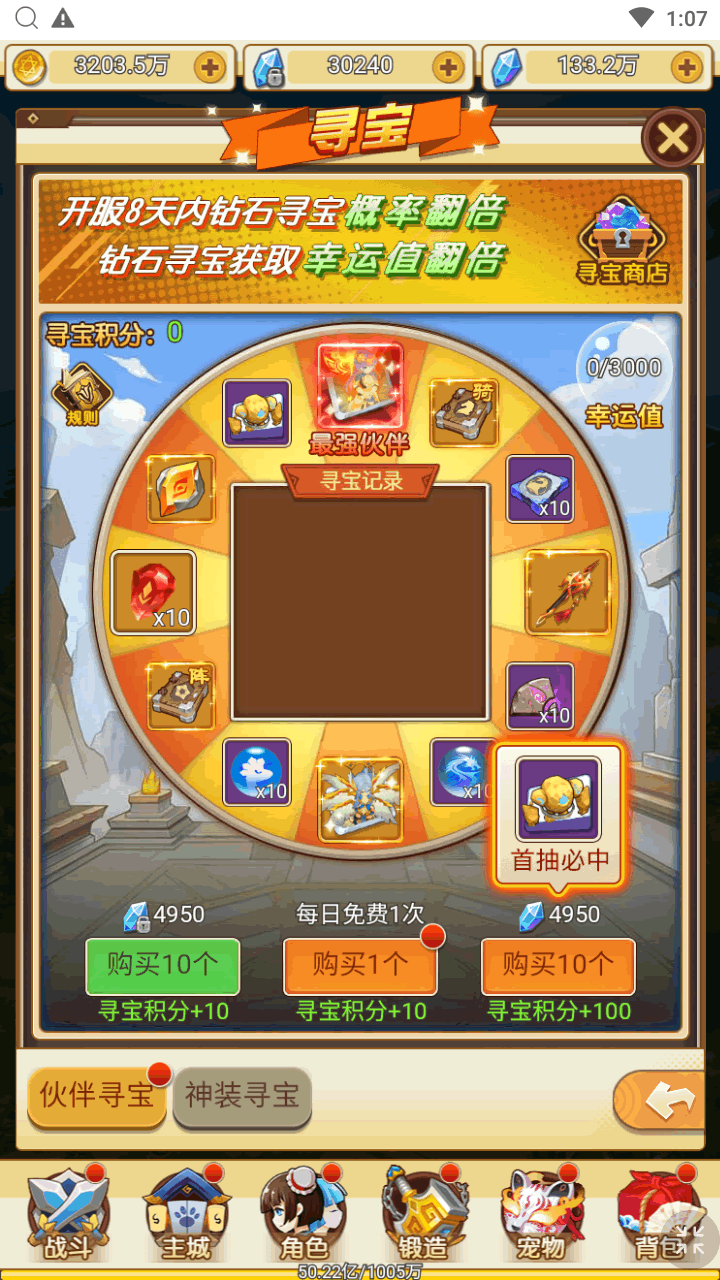Switch to the 伙伴寻宝 tab
Screen dimensions: 720x1280
97,1095
